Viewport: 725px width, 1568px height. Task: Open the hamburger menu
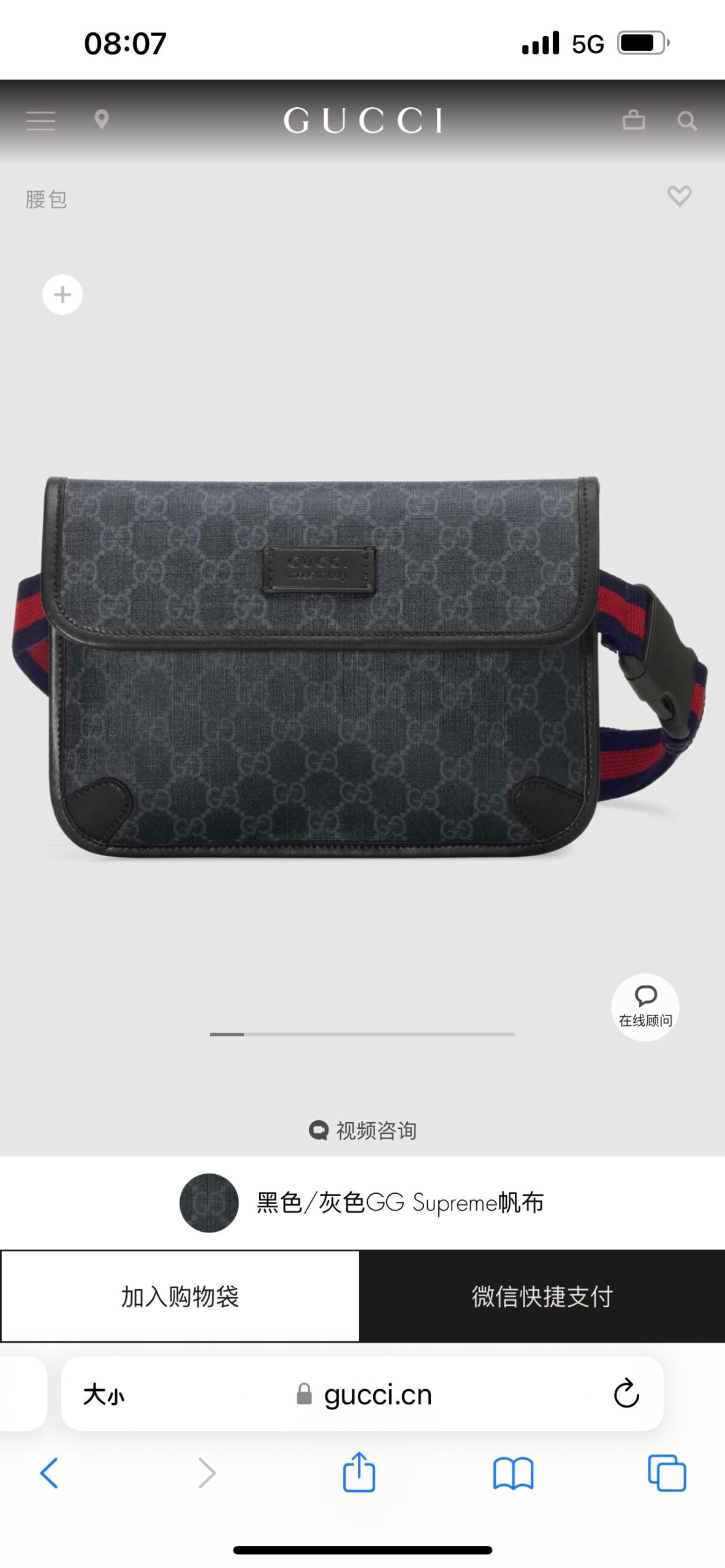pos(40,121)
